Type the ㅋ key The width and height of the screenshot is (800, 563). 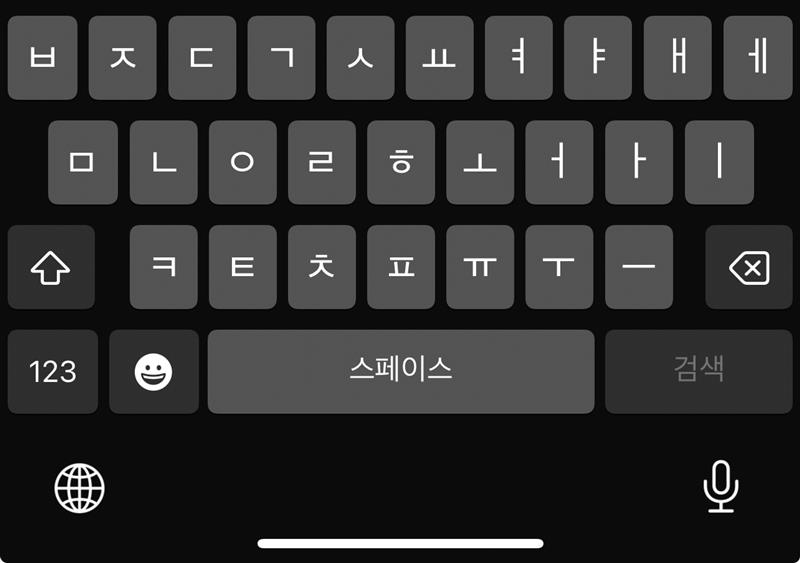(163, 267)
